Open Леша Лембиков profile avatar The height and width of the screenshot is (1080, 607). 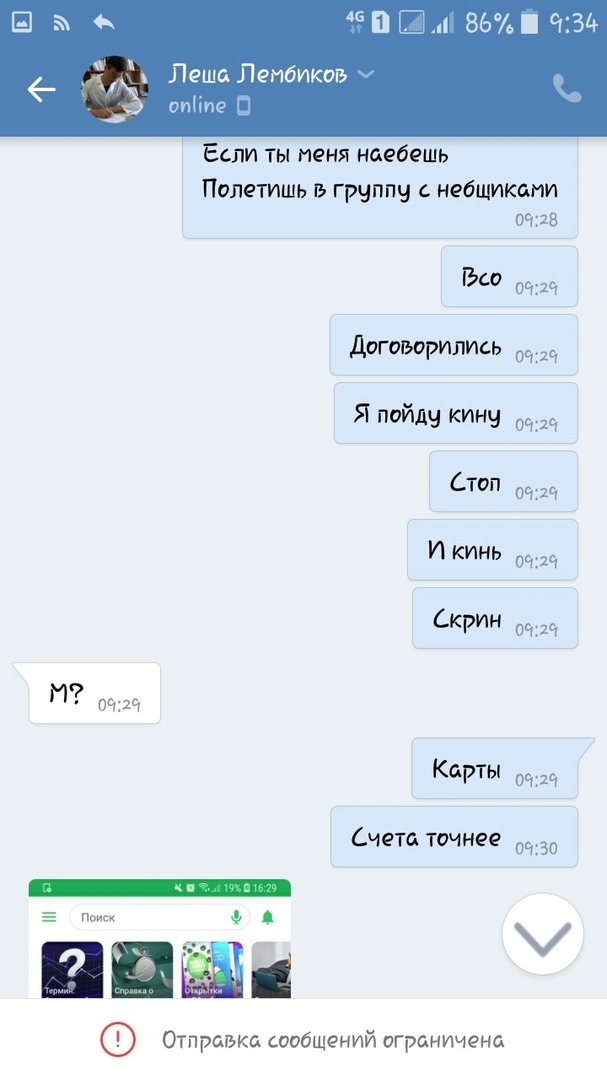pyautogui.click(x=115, y=90)
